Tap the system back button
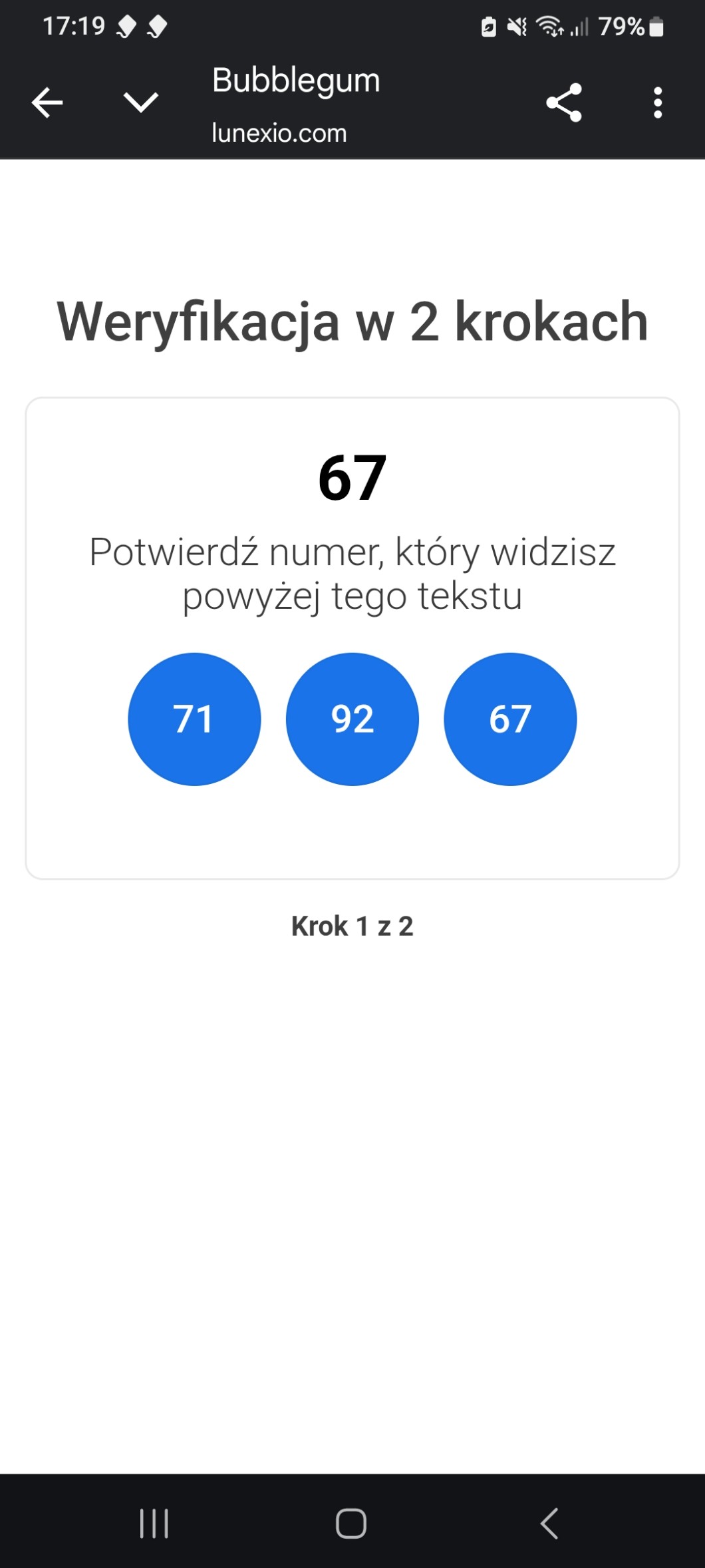This screenshot has width=705, height=1568. point(549,1523)
